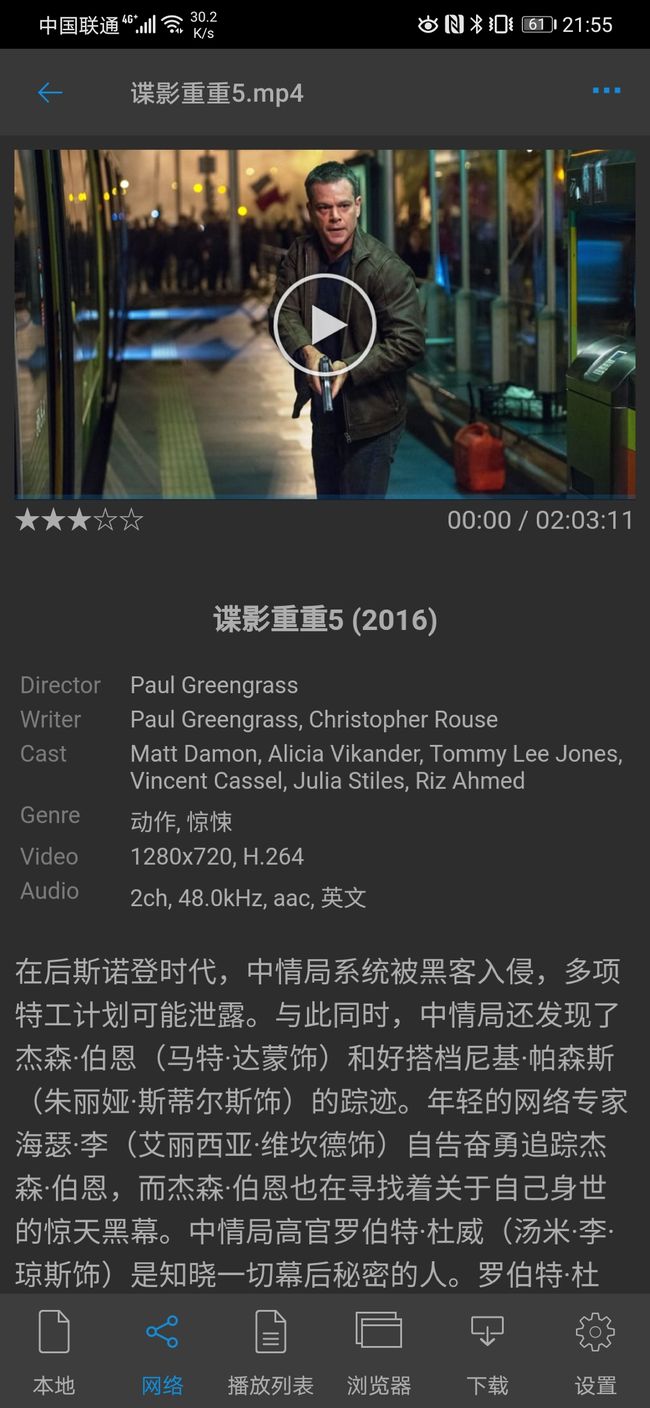Open the three-dot overflow menu
This screenshot has height=1408, width=650.
coord(606,91)
